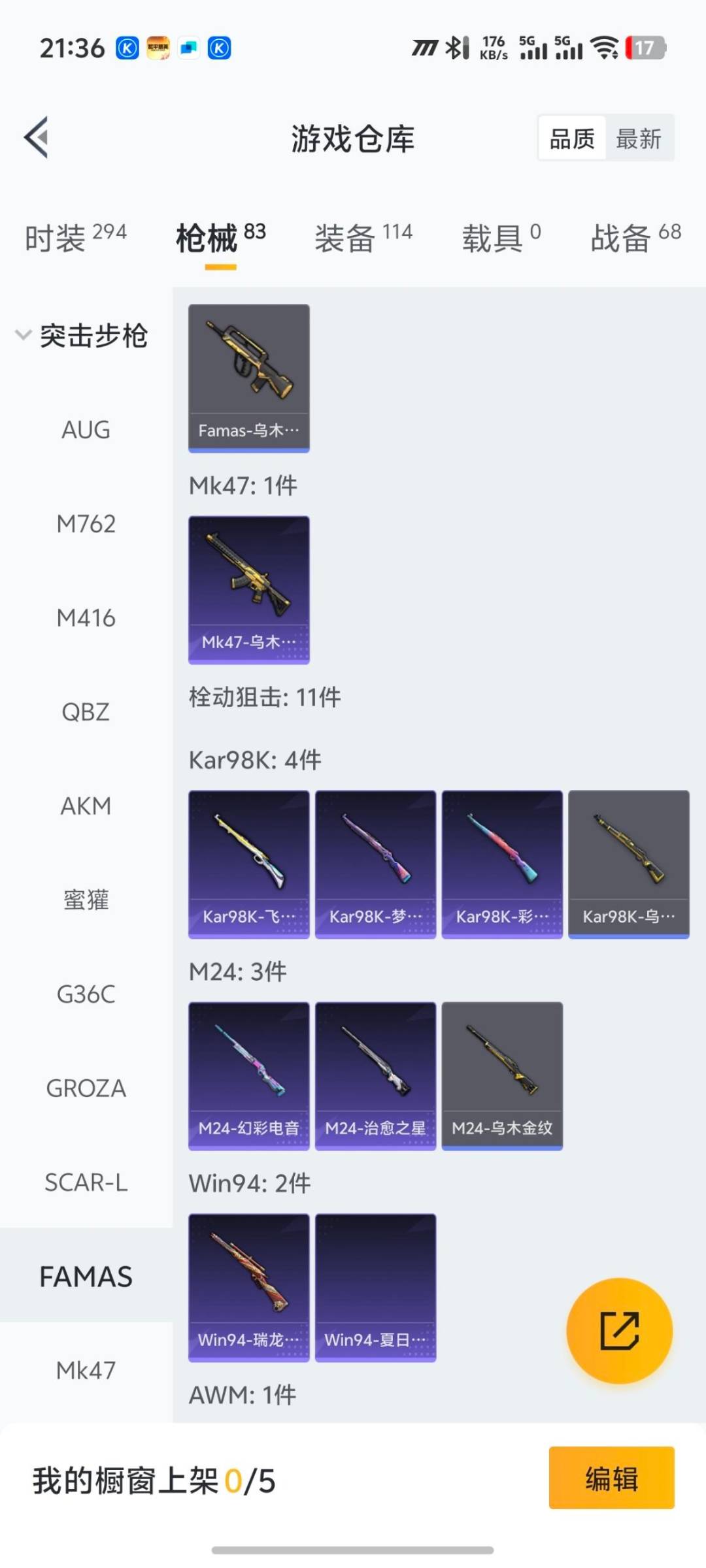Select the FAMAS category in the sidebar
The width and height of the screenshot is (706, 1568).
tap(86, 1275)
